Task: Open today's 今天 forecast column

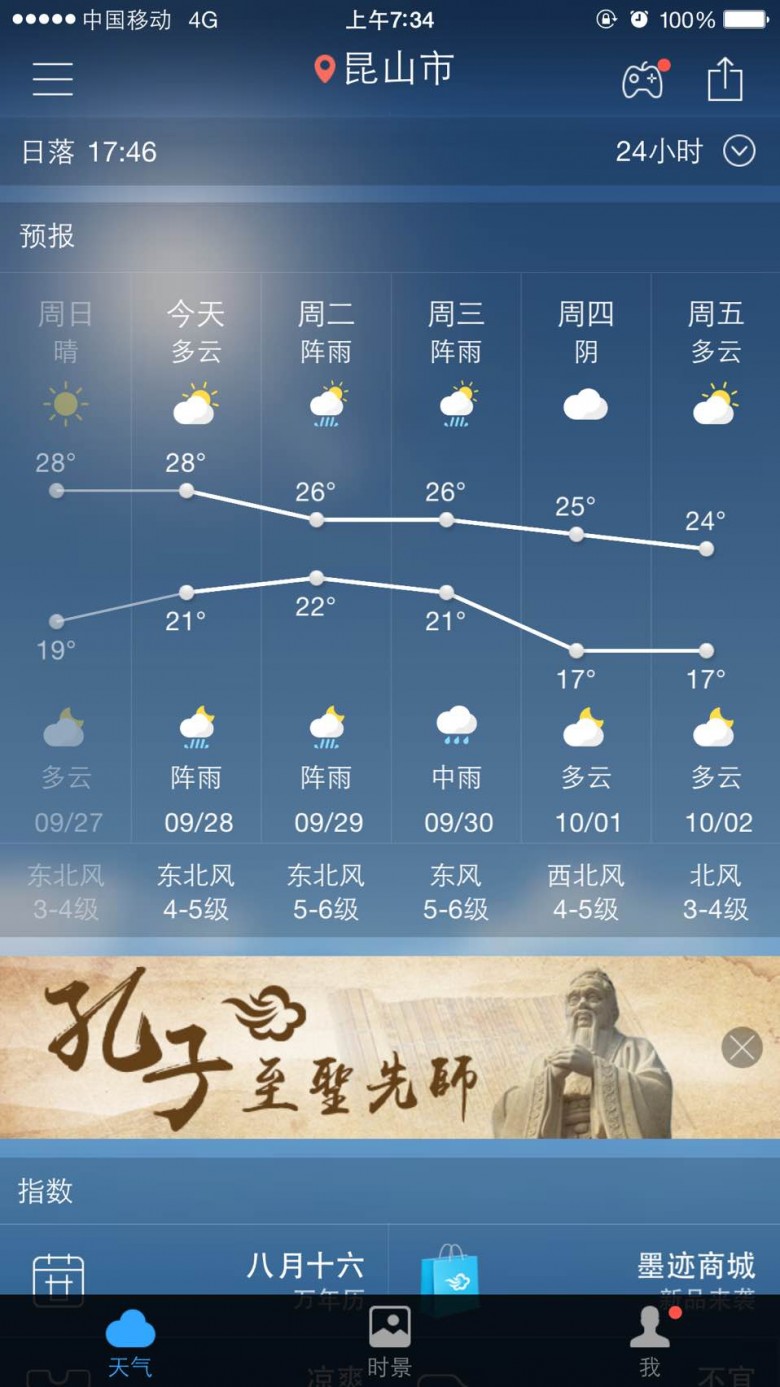Action: pos(196,560)
